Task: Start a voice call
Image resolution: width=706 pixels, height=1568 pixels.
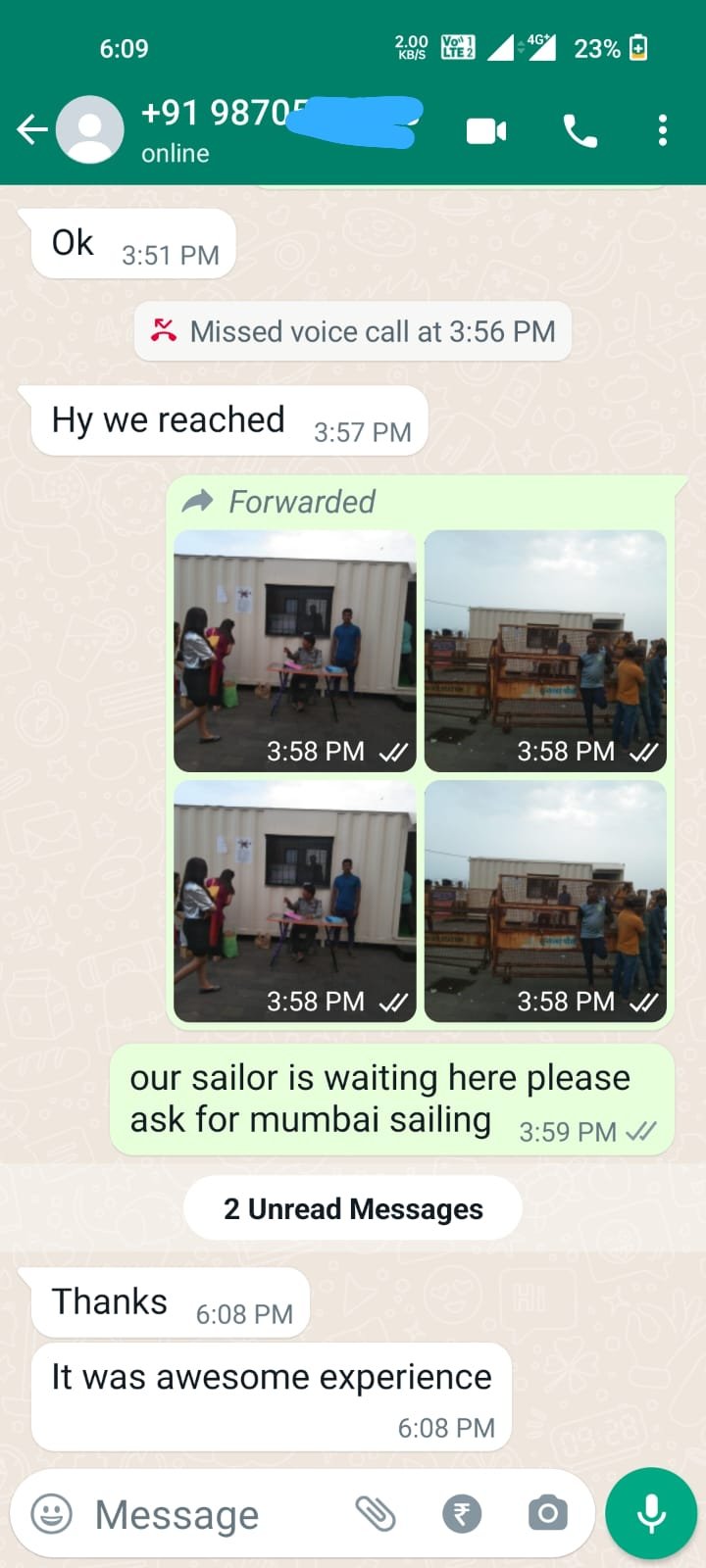Action: click(x=580, y=130)
